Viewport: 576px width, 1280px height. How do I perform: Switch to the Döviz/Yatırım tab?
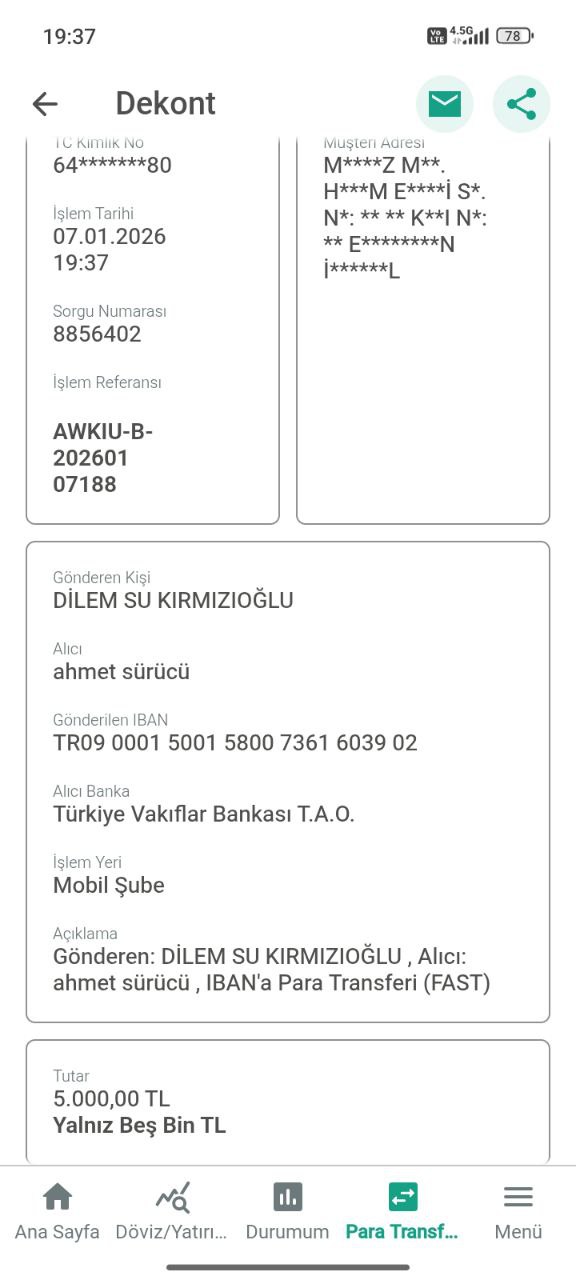pyautogui.click(x=172, y=1211)
